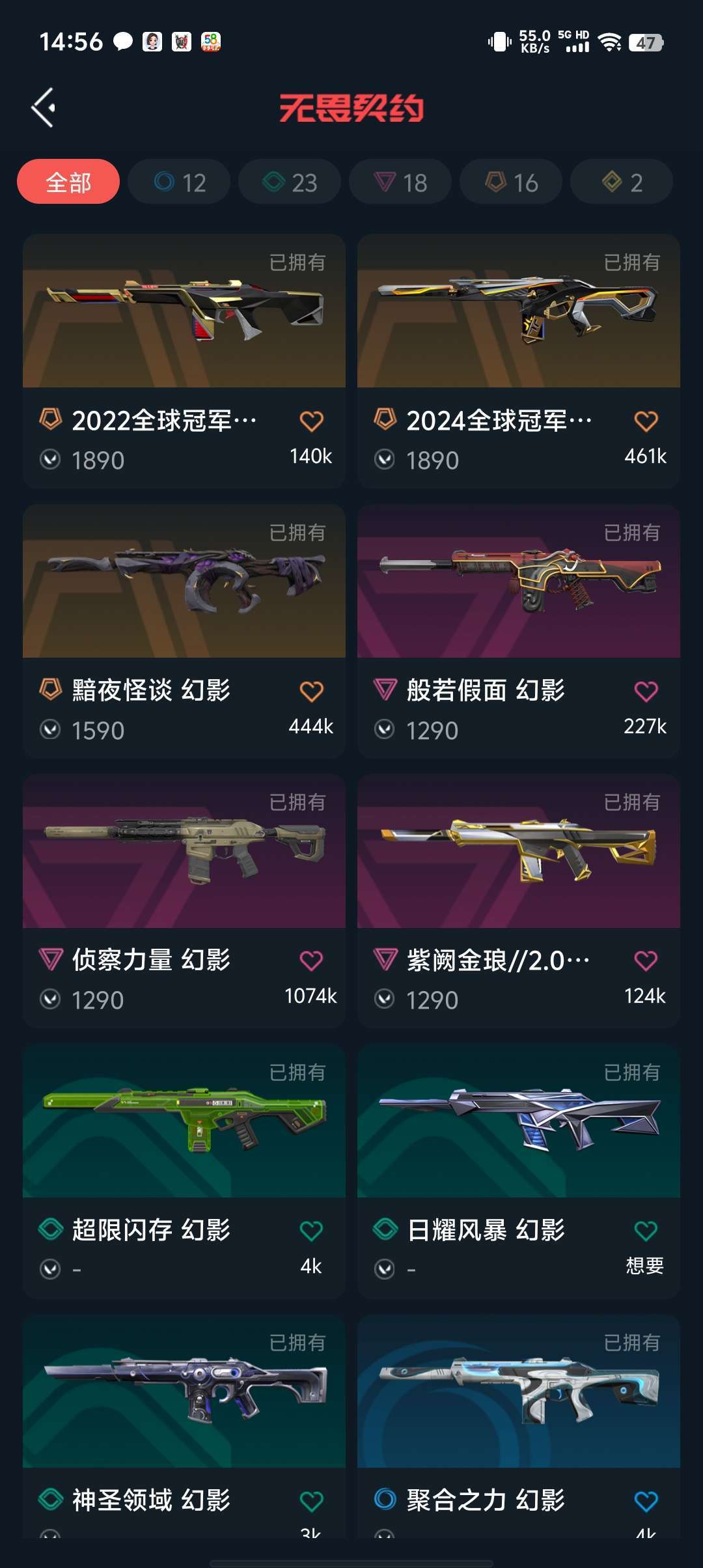Filter skins by the pink tier 18
The height and width of the screenshot is (1568, 703).
coord(400,182)
